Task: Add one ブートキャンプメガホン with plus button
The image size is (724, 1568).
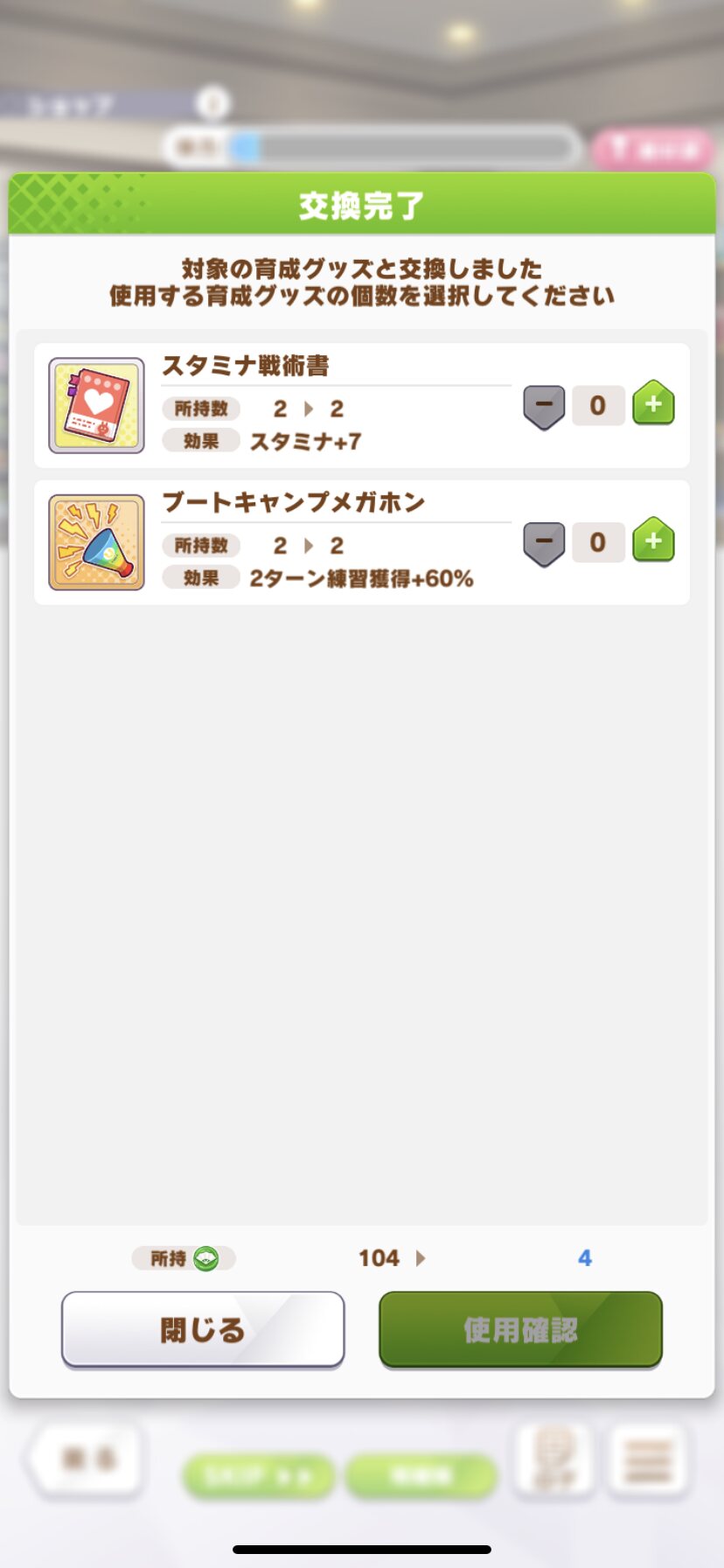Action: pos(653,541)
